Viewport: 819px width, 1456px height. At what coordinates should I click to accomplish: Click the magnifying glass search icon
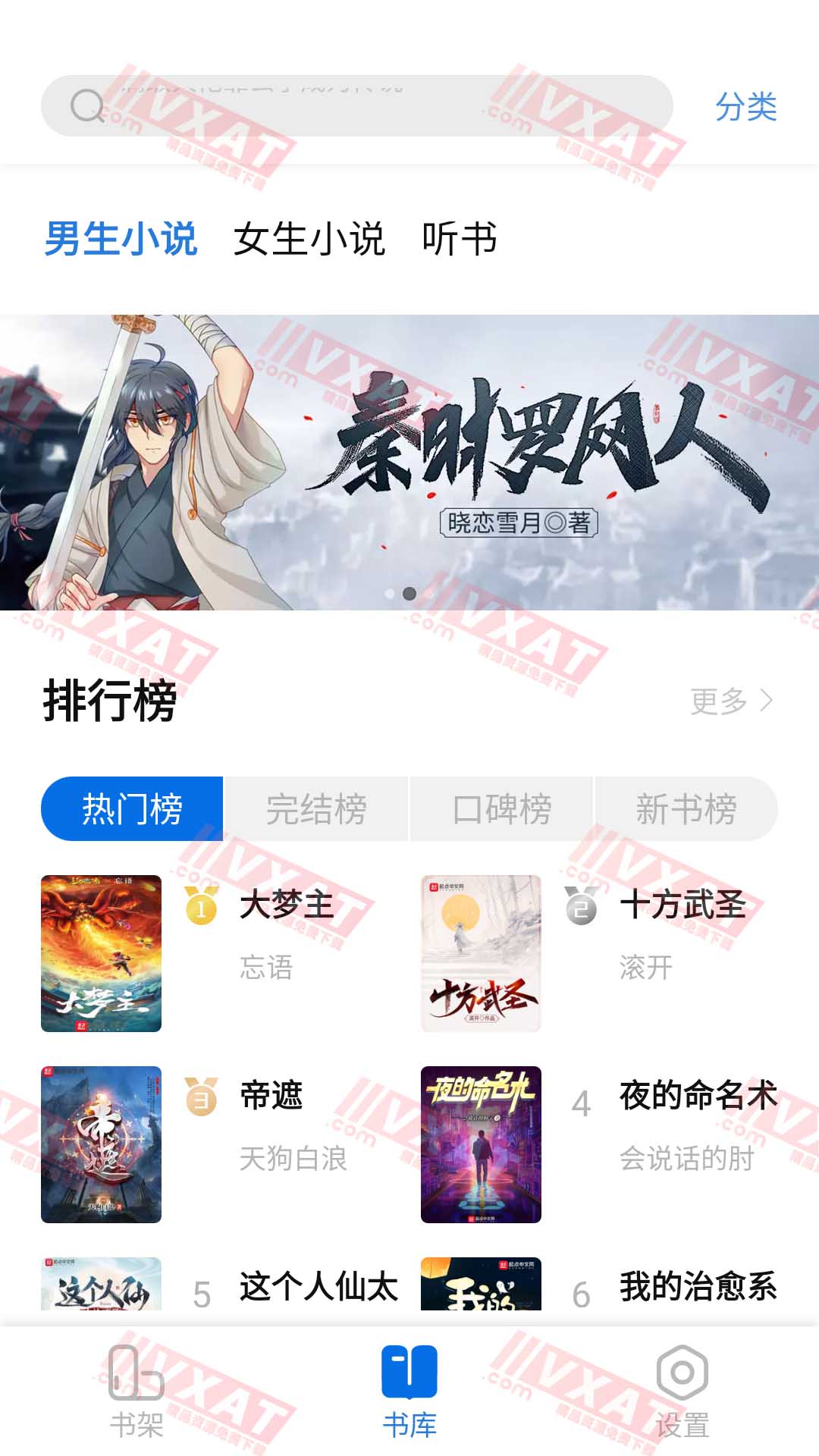tap(87, 107)
